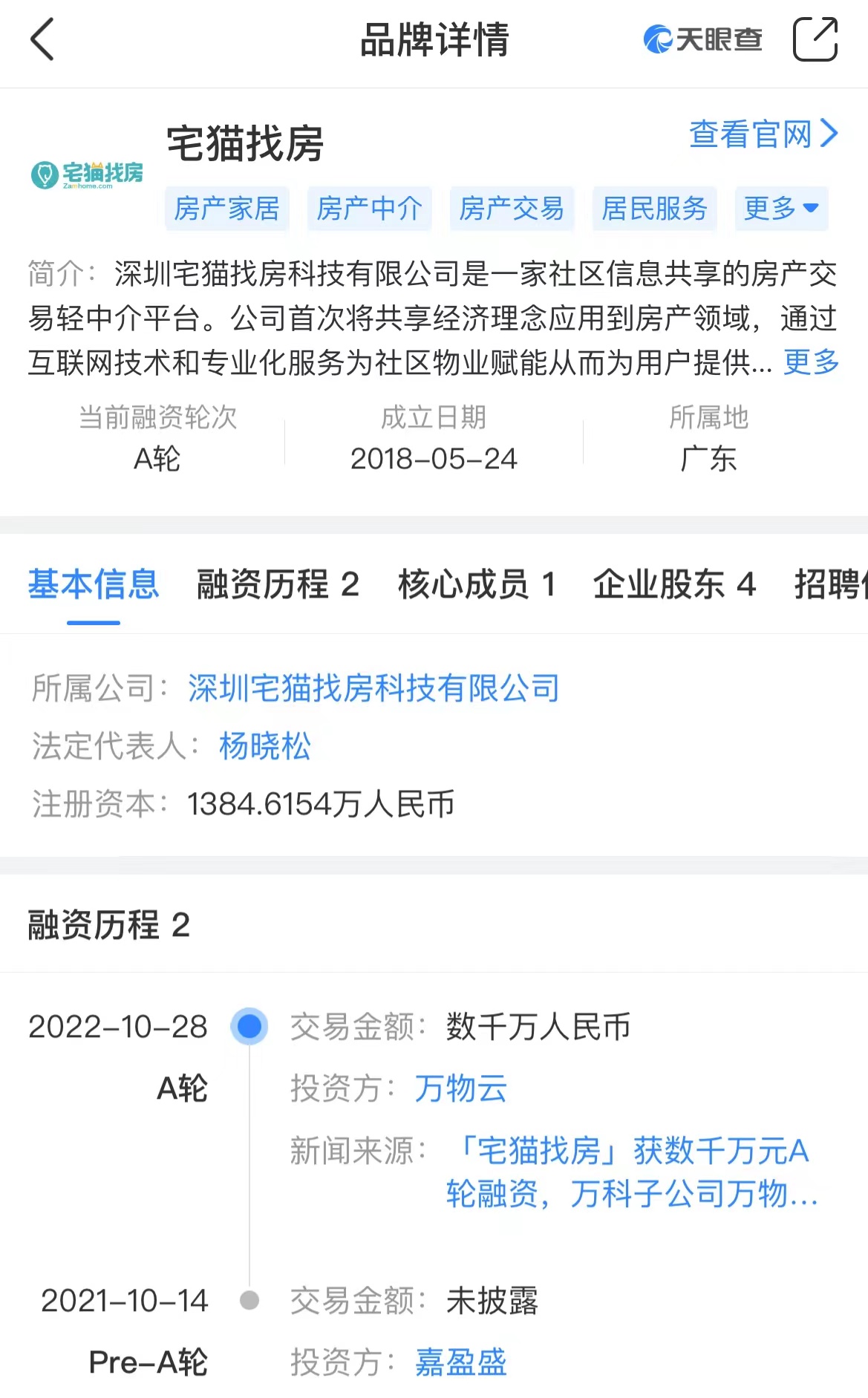Expand the 更多 tags dropdown
This screenshot has width=868, height=1398.
point(781,209)
